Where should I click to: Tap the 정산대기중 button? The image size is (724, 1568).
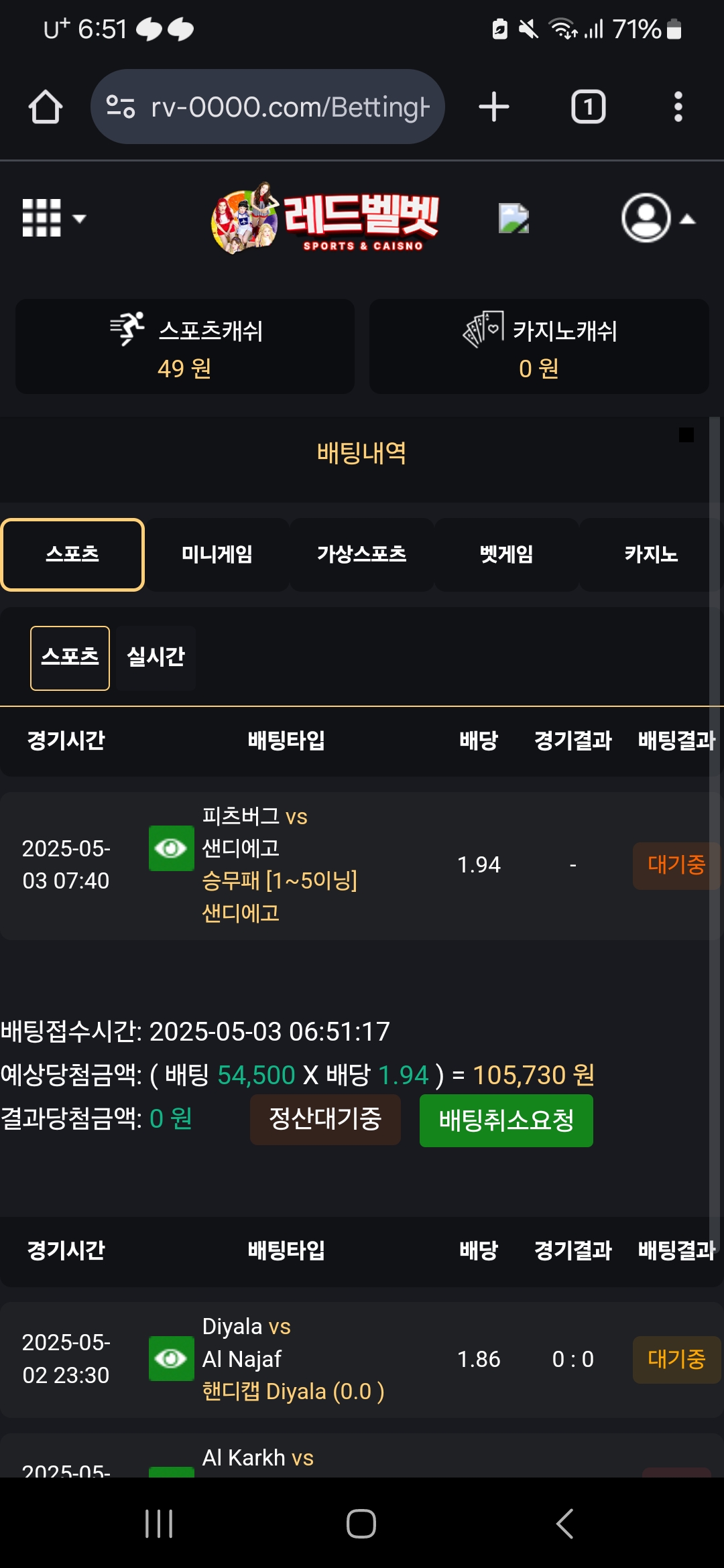[325, 1119]
